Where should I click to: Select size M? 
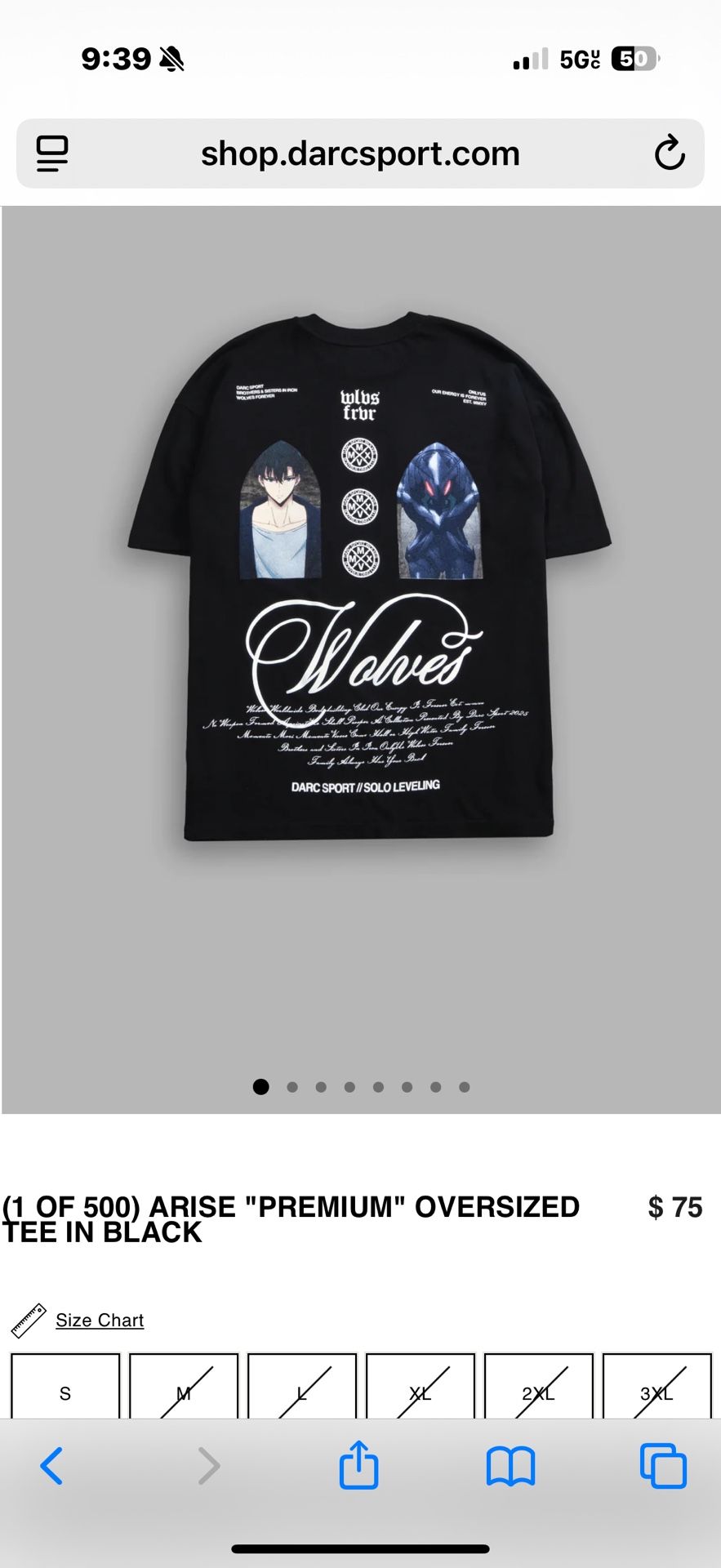[x=184, y=1387]
